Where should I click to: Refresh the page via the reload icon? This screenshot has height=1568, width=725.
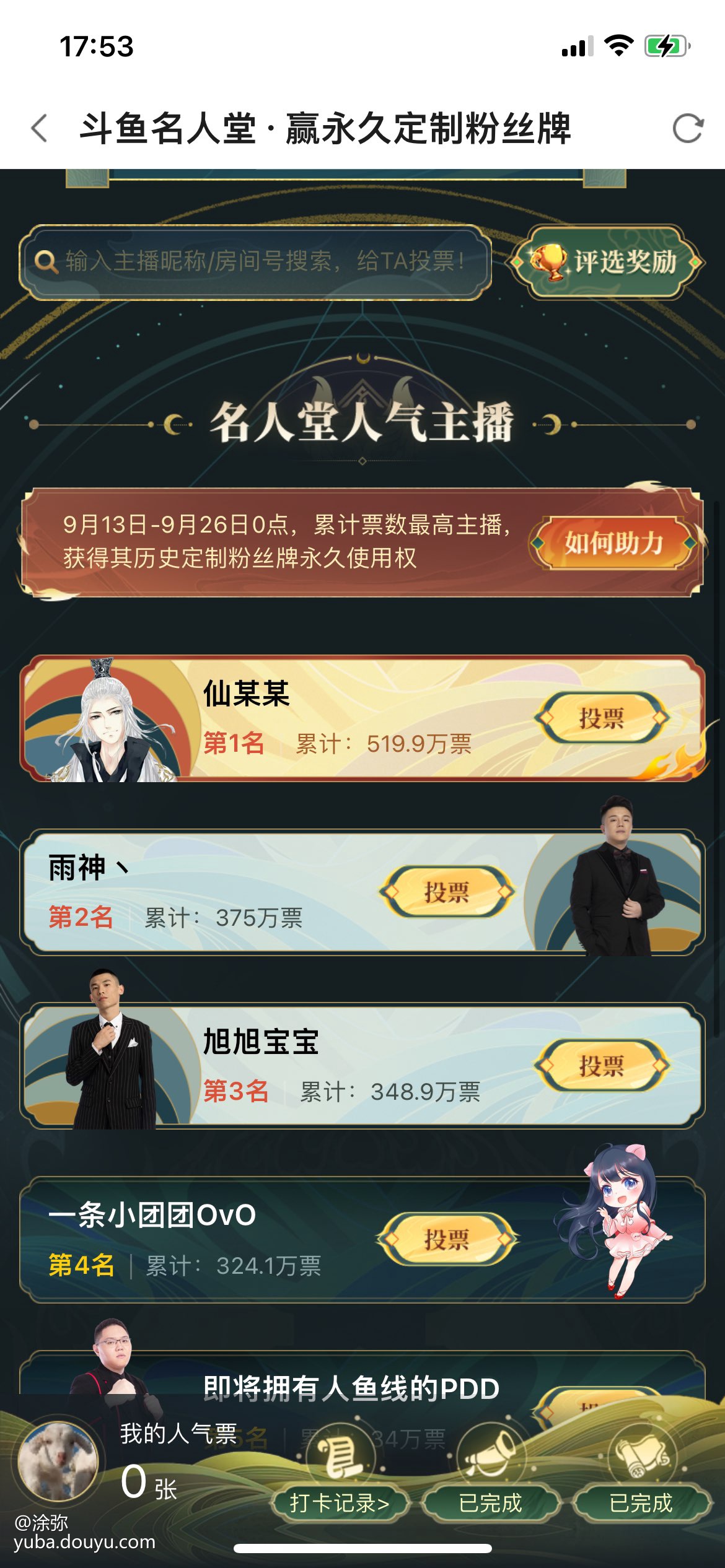(x=688, y=128)
